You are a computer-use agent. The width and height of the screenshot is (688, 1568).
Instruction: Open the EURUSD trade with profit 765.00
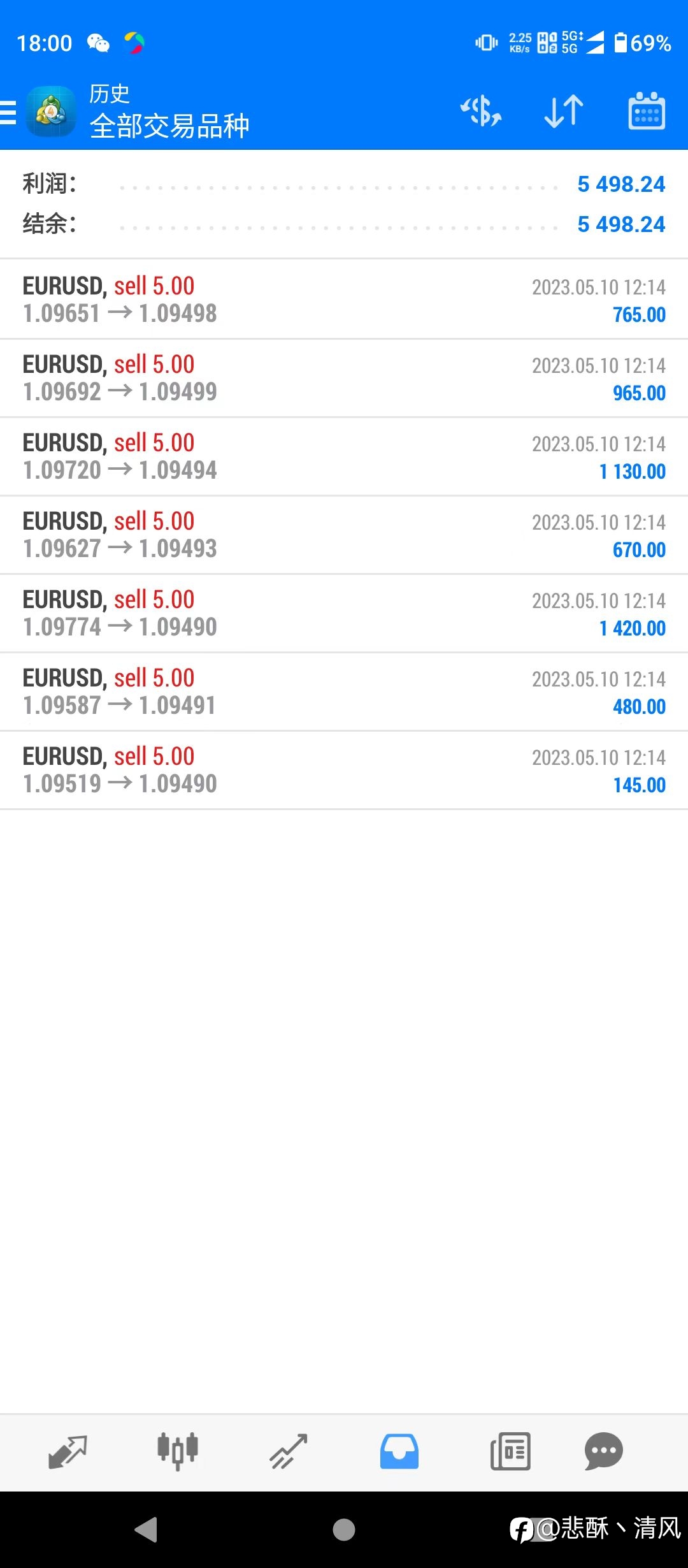(x=344, y=299)
